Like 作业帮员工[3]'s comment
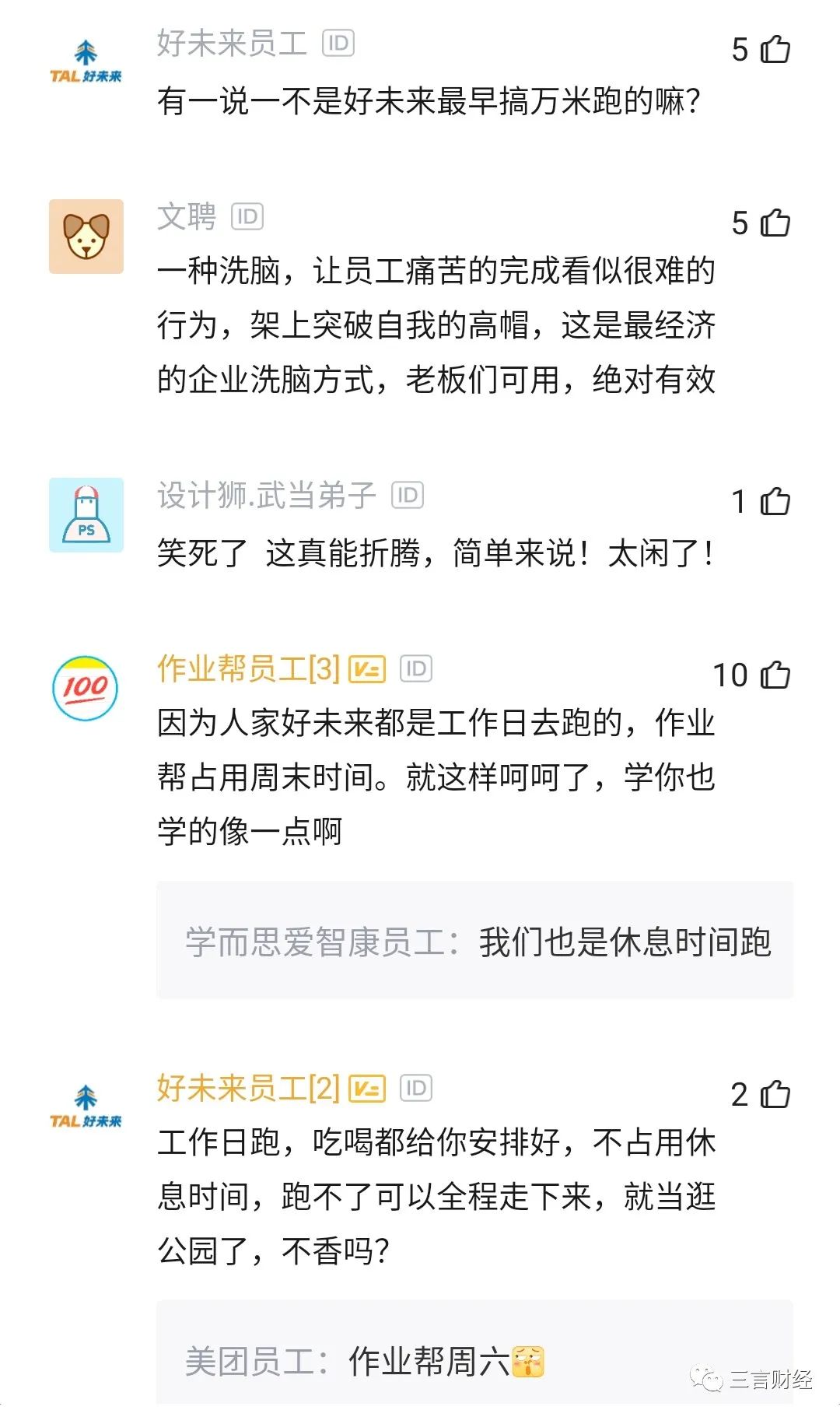Image resolution: width=840 pixels, height=1417 pixels. coord(775,675)
